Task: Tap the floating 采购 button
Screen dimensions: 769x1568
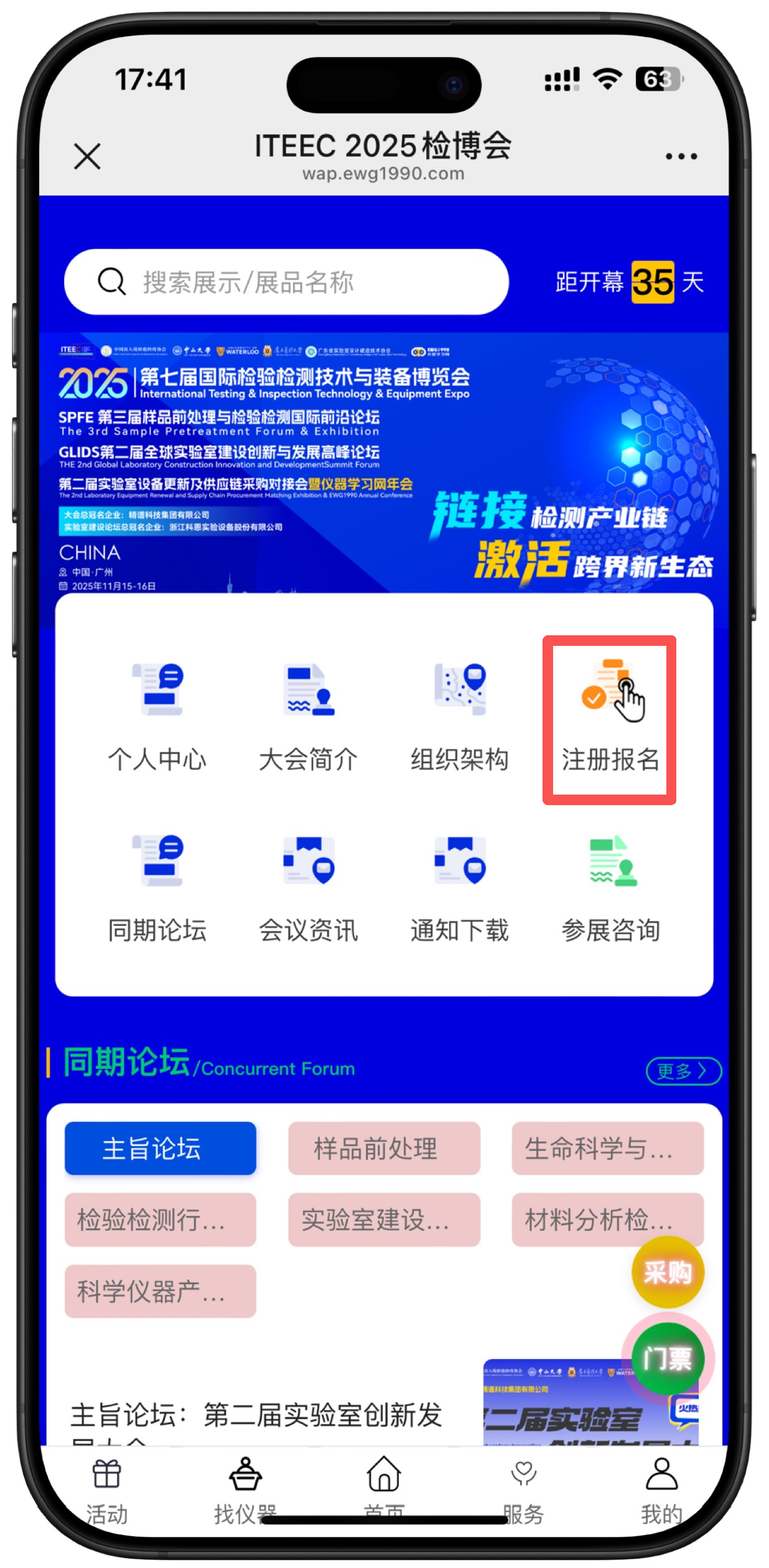Action: [x=667, y=1272]
